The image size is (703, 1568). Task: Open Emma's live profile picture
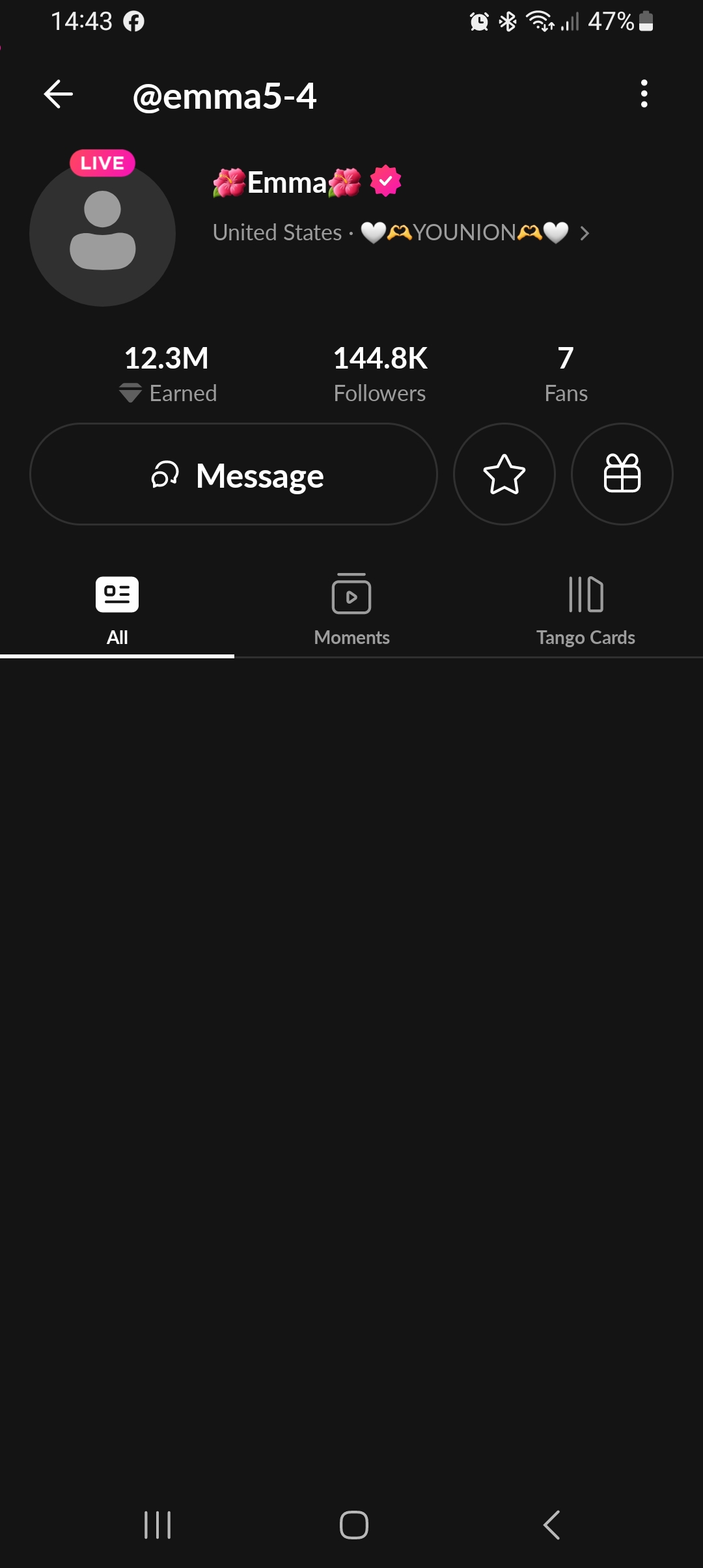coord(102,233)
